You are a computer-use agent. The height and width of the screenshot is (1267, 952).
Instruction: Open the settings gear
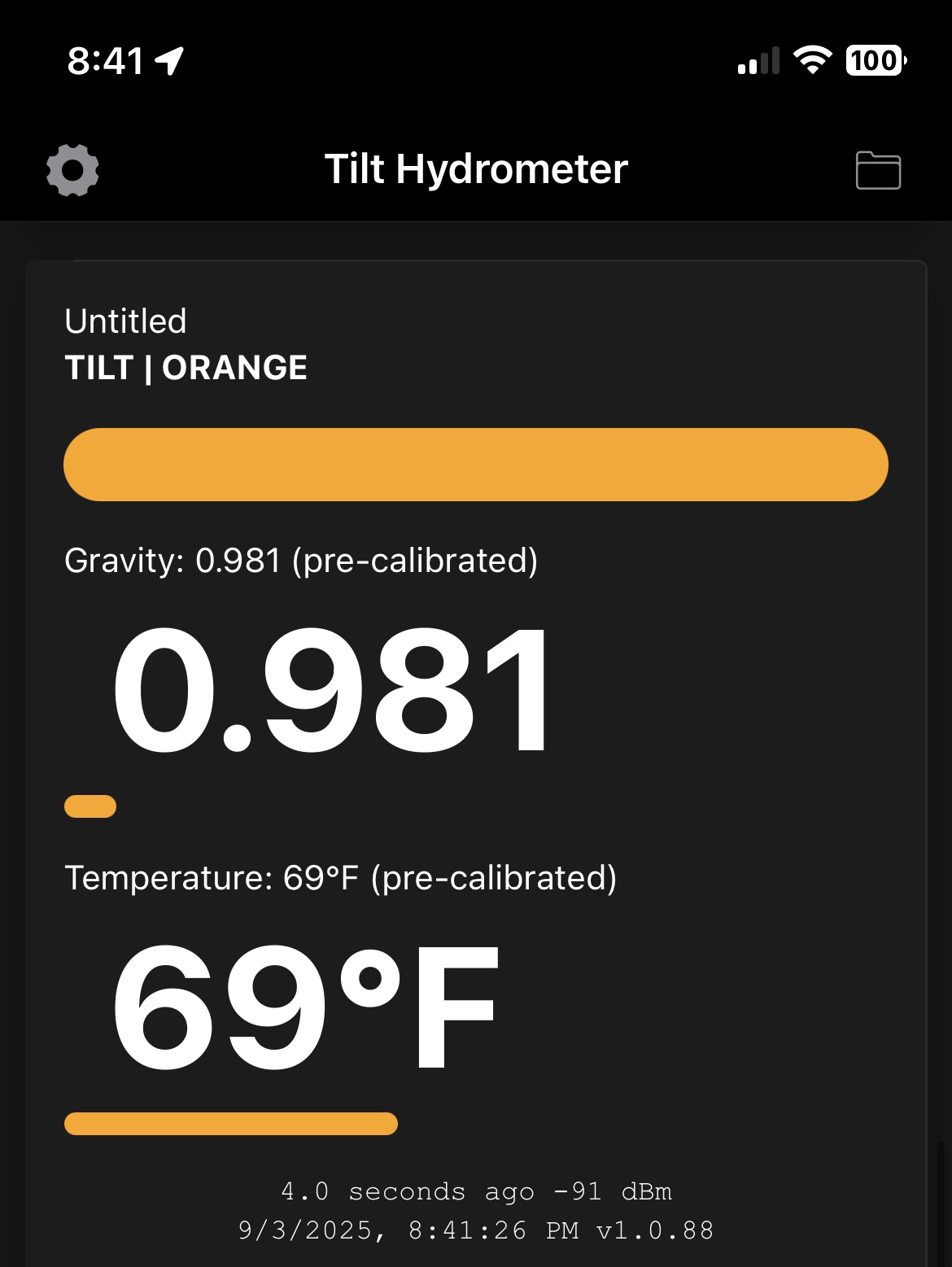pos(72,171)
